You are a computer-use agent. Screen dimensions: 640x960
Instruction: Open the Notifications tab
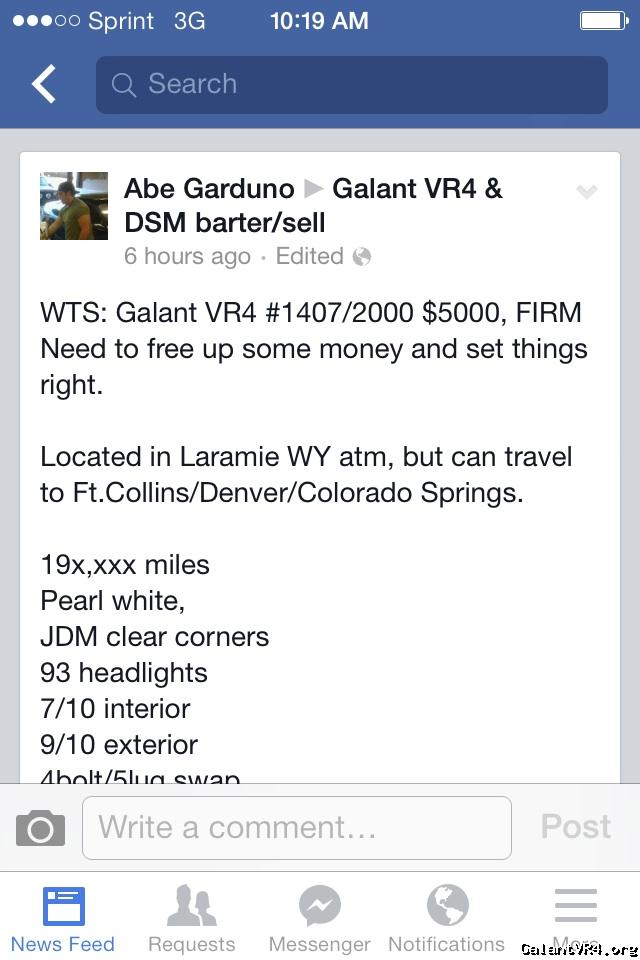click(446, 918)
